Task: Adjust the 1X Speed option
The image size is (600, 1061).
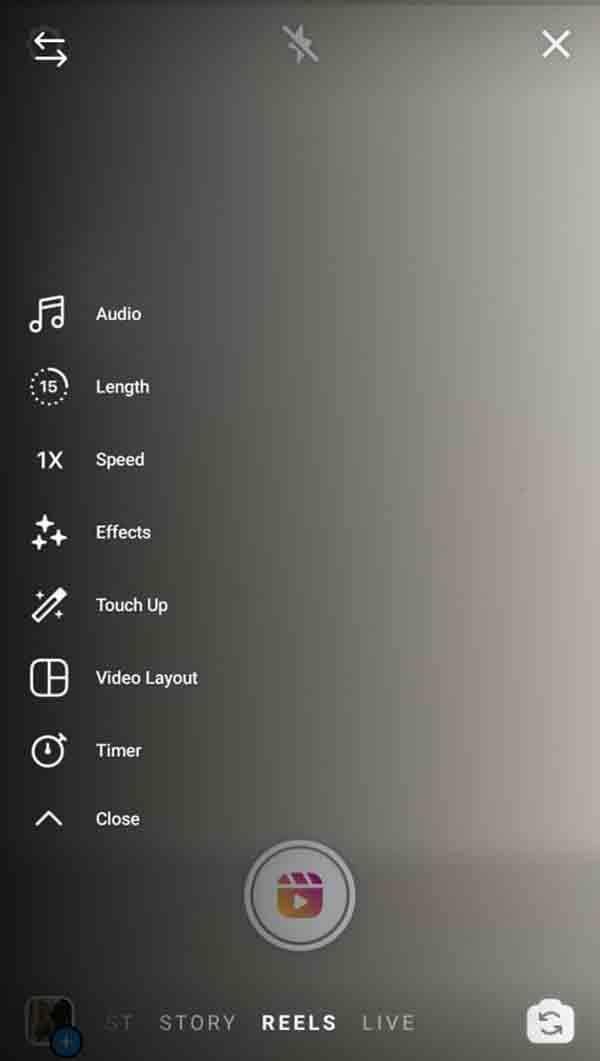Action: [x=48, y=460]
